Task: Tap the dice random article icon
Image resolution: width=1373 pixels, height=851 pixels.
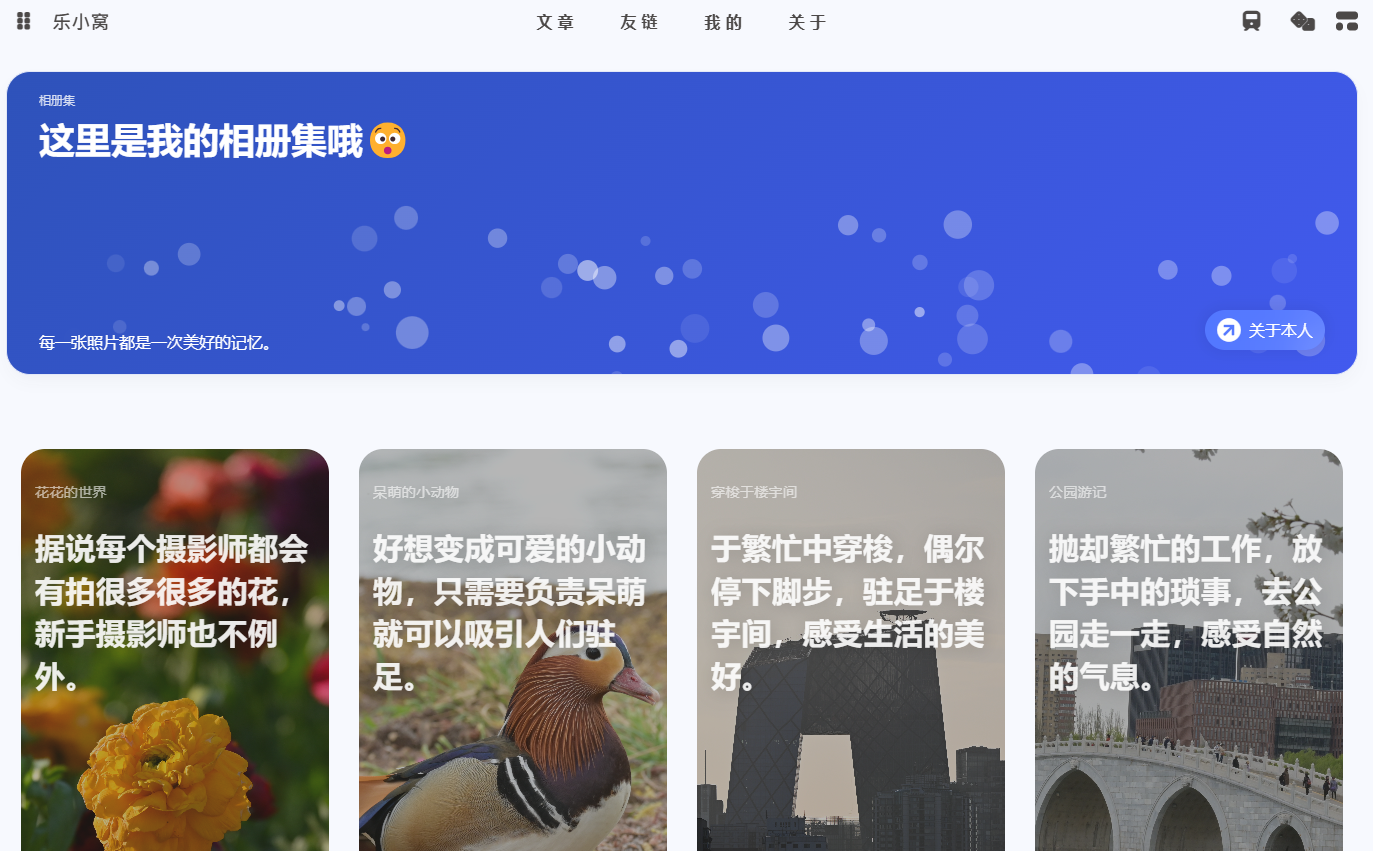Action: tap(1302, 21)
